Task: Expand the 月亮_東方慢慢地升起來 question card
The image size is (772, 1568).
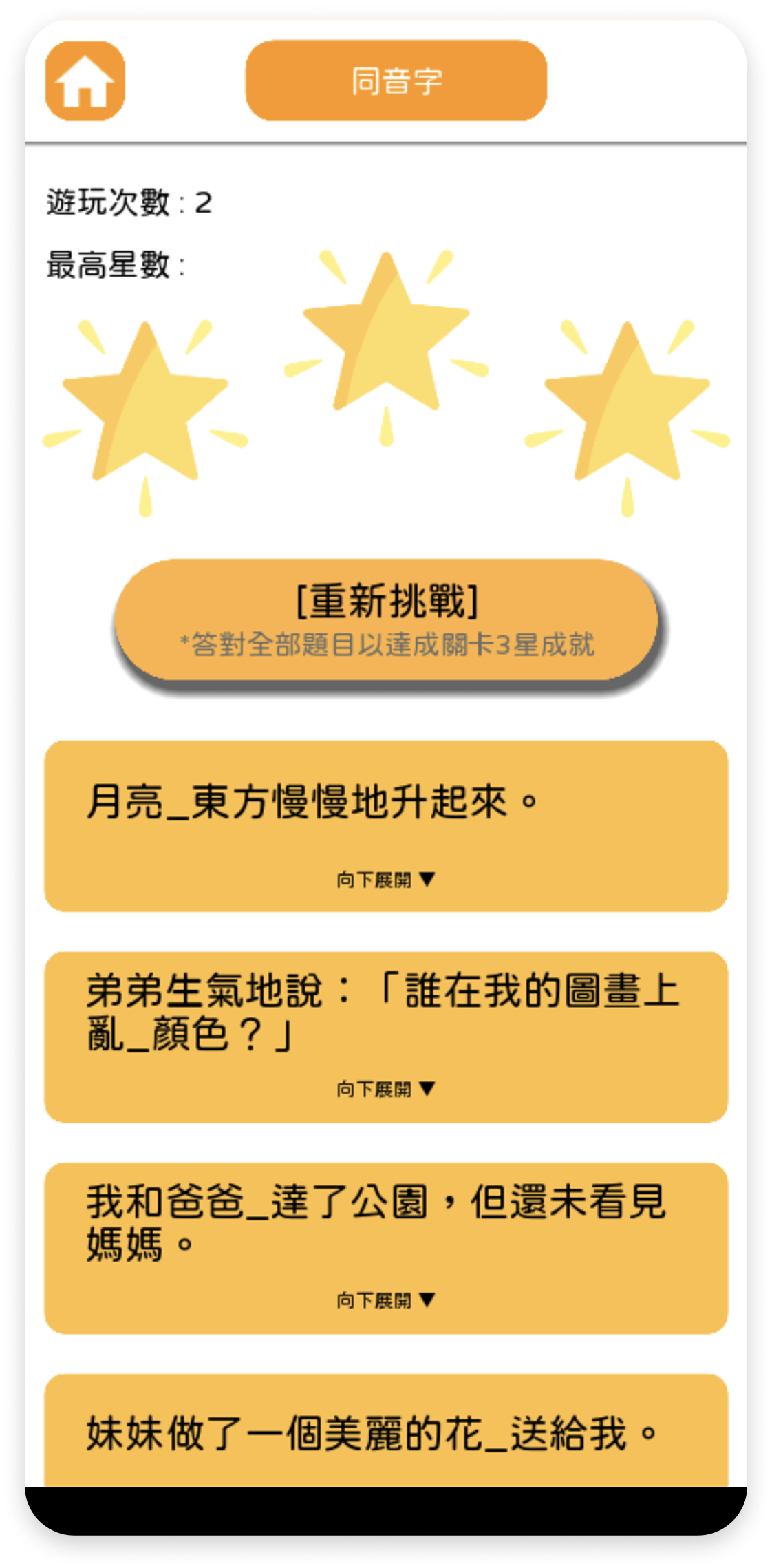Action: point(386,879)
